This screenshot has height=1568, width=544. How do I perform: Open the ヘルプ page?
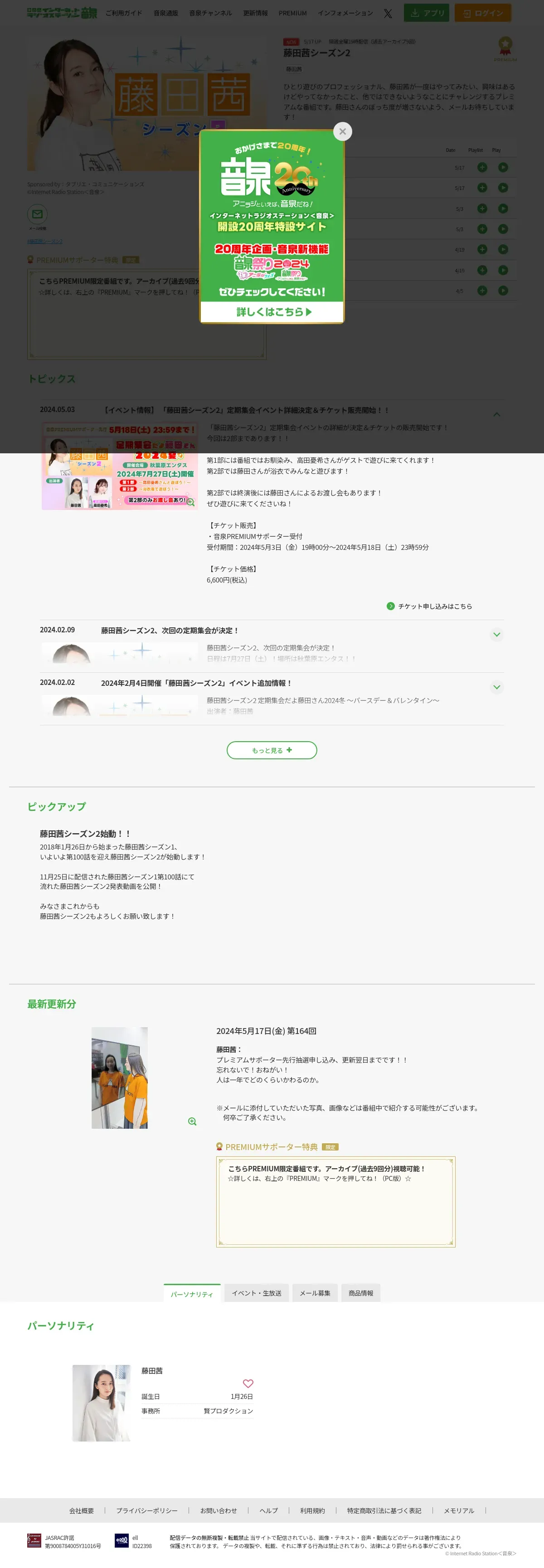tap(268, 1510)
